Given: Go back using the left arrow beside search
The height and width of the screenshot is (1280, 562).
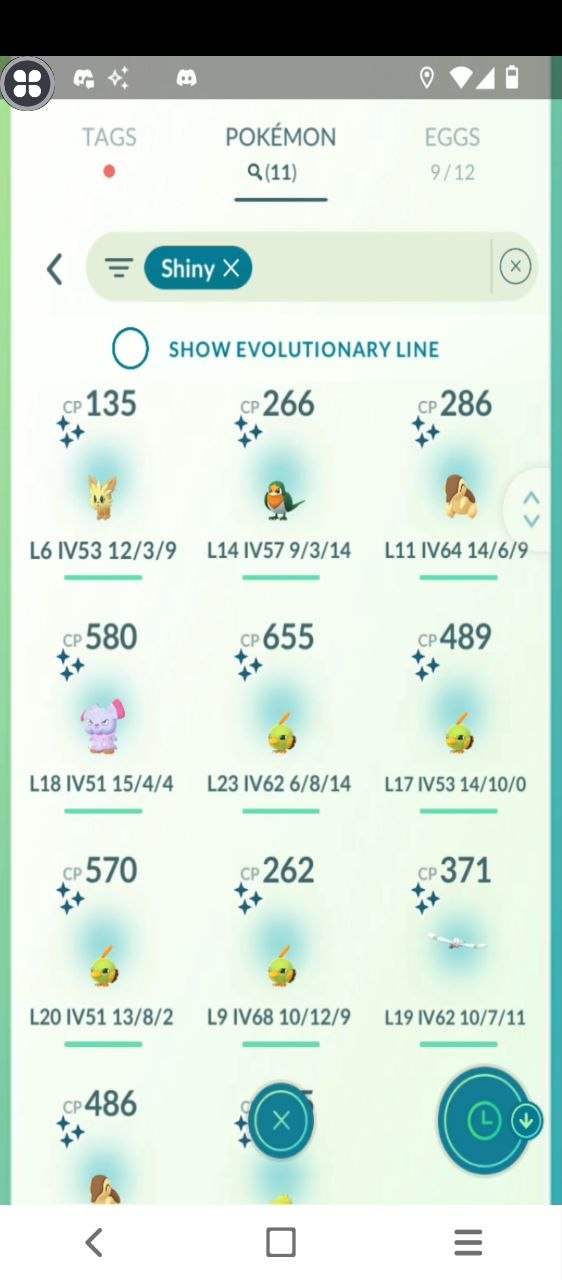Looking at the screenshot, I should pyautogui.click(x=55, y=268).
